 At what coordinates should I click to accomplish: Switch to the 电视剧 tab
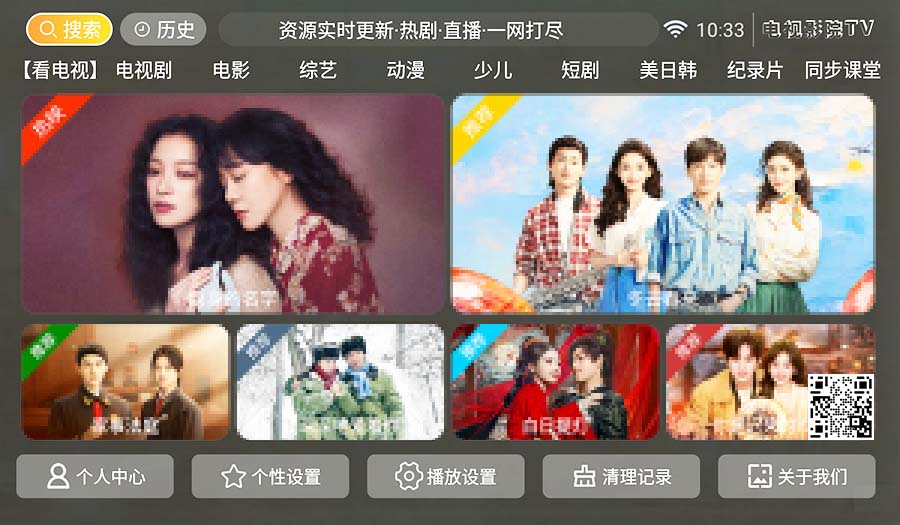pyautogui.click(x=144, y=70)
